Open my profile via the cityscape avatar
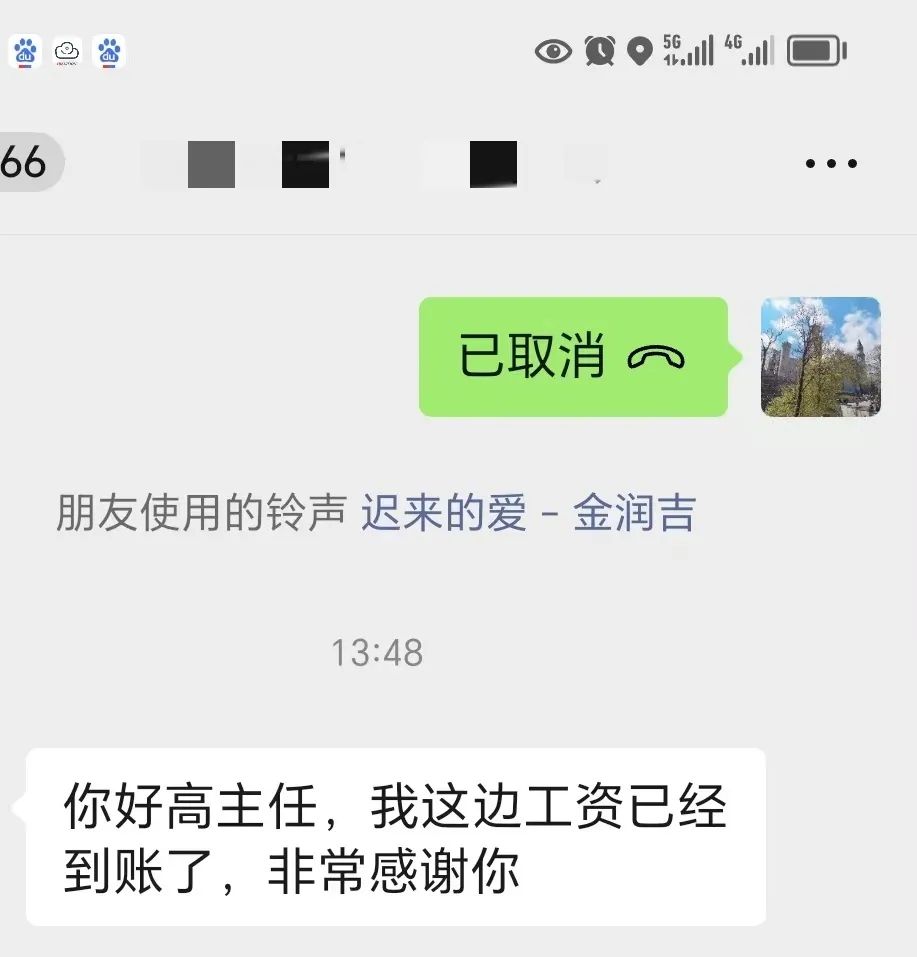This screenshot has width=917, height=957. (820, 357)
